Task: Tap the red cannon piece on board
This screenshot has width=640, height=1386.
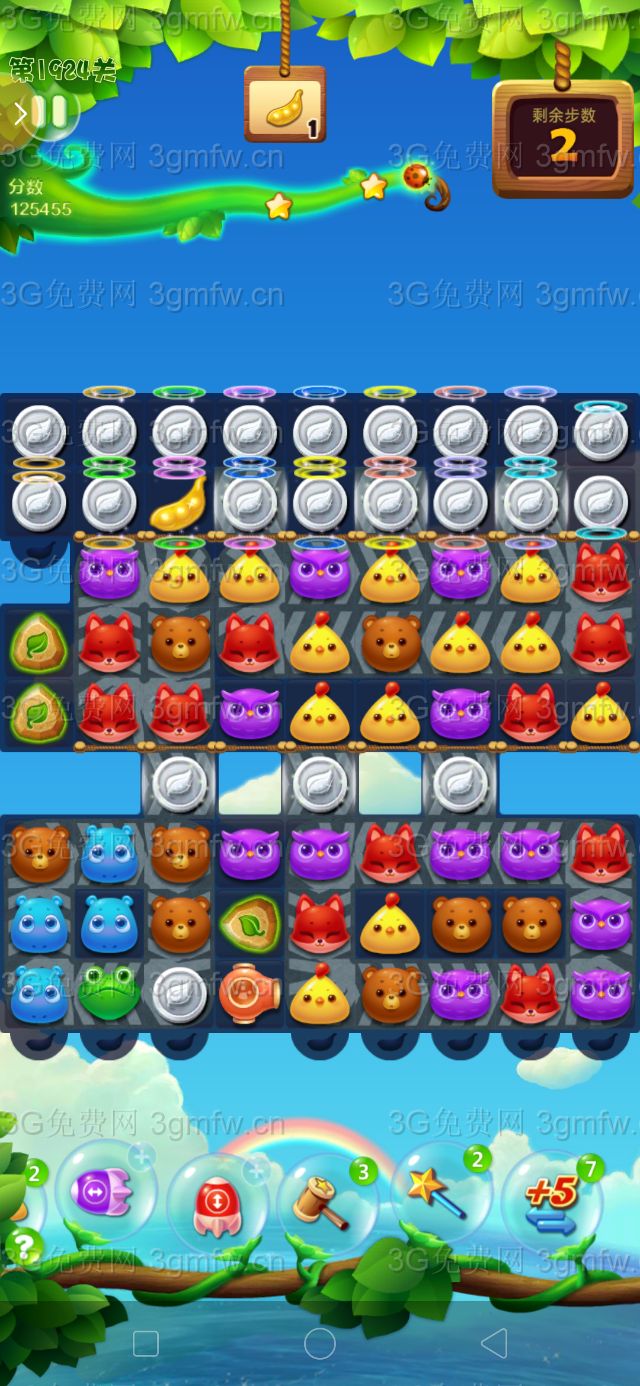Action: point(247,994)
